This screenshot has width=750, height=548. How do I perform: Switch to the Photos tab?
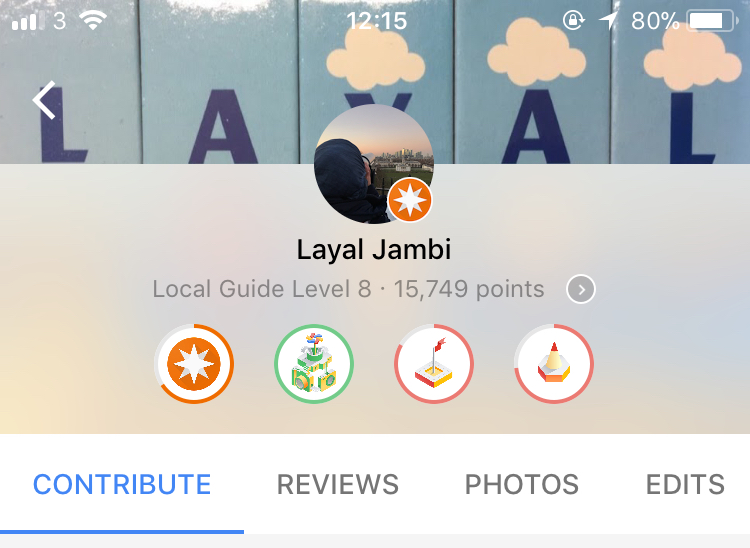[522, 485]
